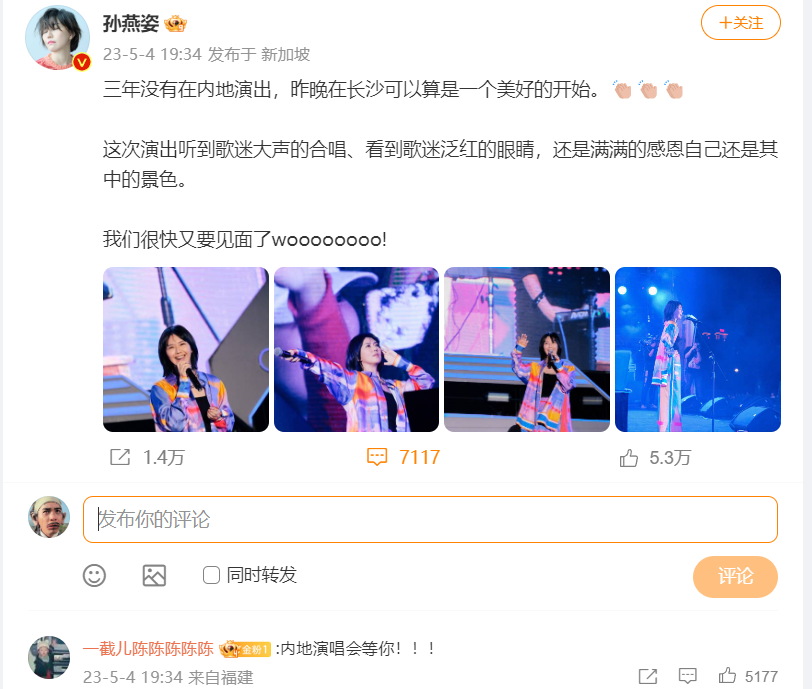Follow 孙燕姿 with the 关注 button
Image resolution: width=812 pixels, height=689 pixels.
pos(740,23)
